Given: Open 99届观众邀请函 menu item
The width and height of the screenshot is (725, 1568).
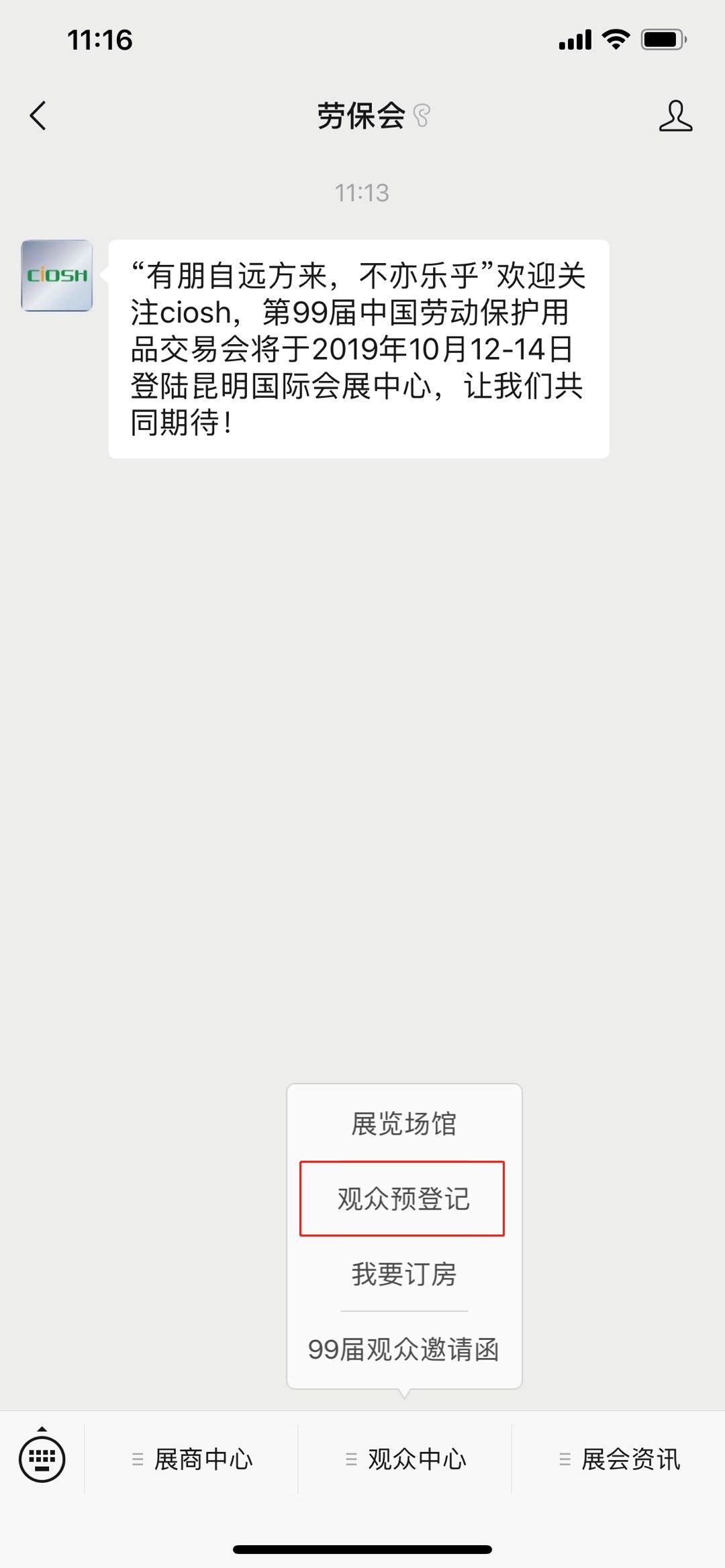Looking at the screenshot, I should 404,1349.
